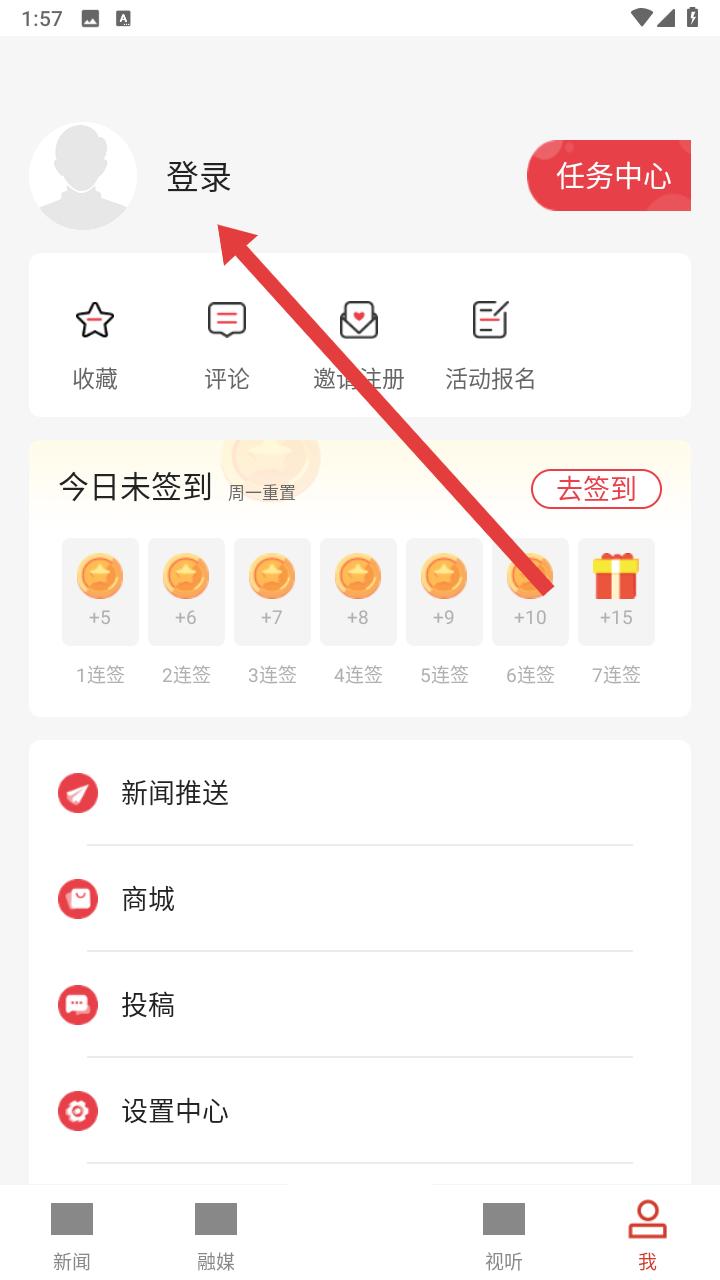Tap 登录 to log in
Screen dimensions: 720x1280
pyautogui.click(x=199, y=177)
